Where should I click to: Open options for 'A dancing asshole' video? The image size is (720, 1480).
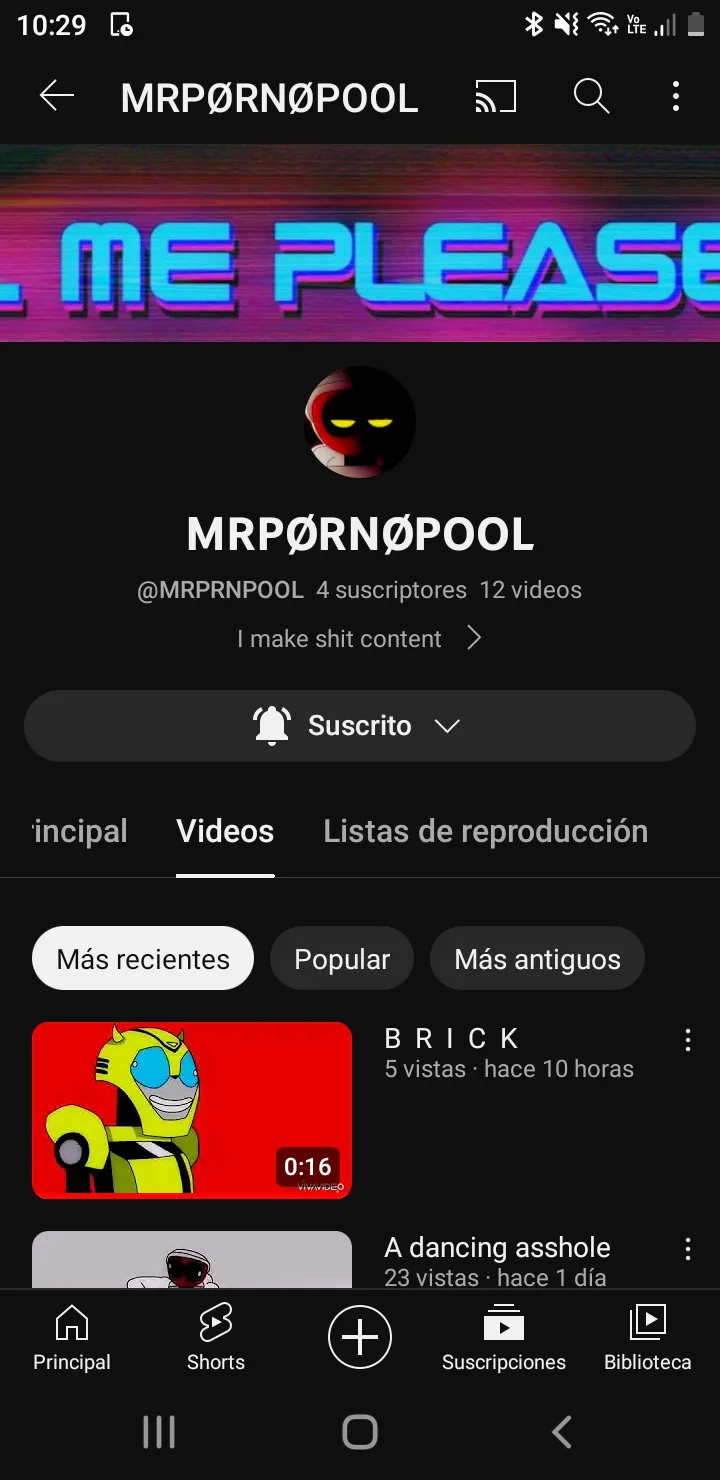coord(688,1249)
